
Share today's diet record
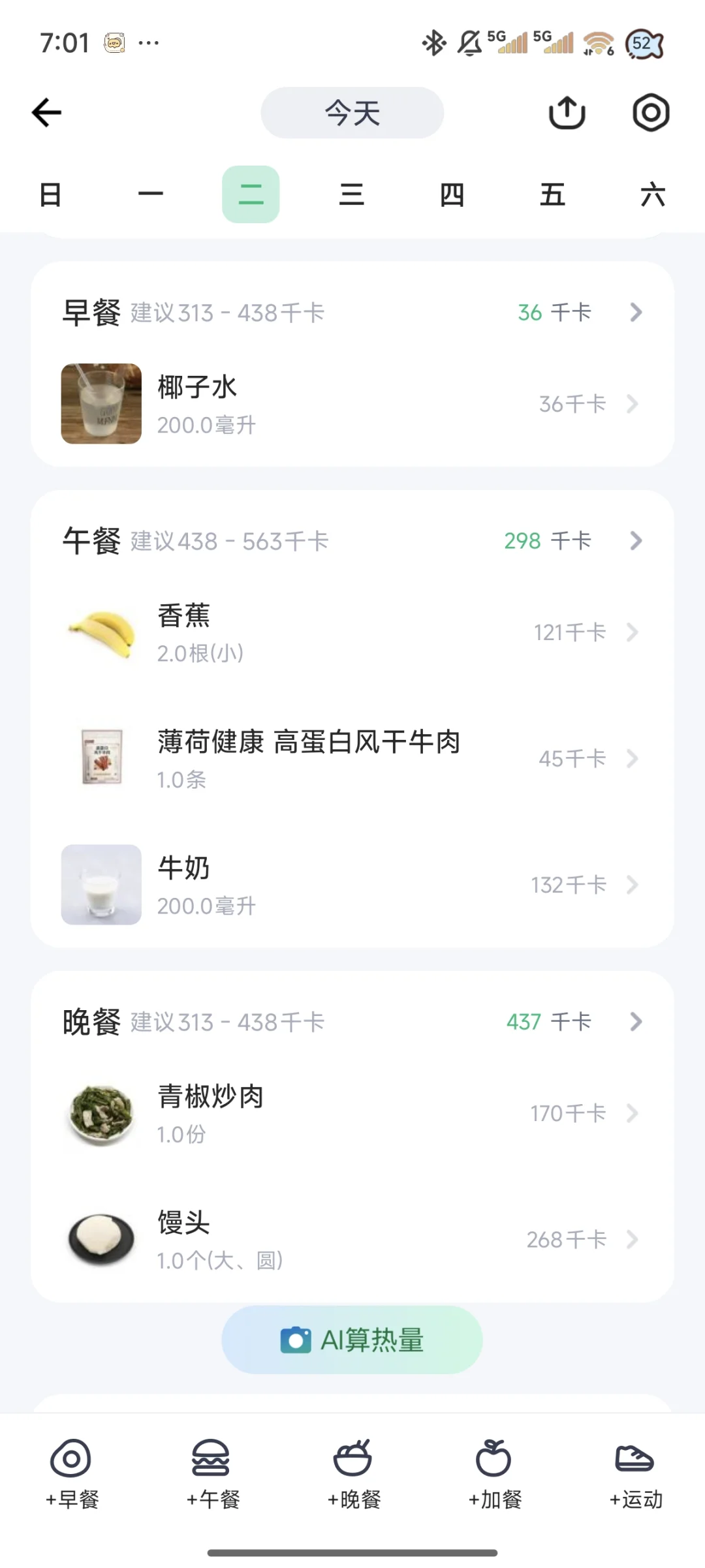coord(567,113)
